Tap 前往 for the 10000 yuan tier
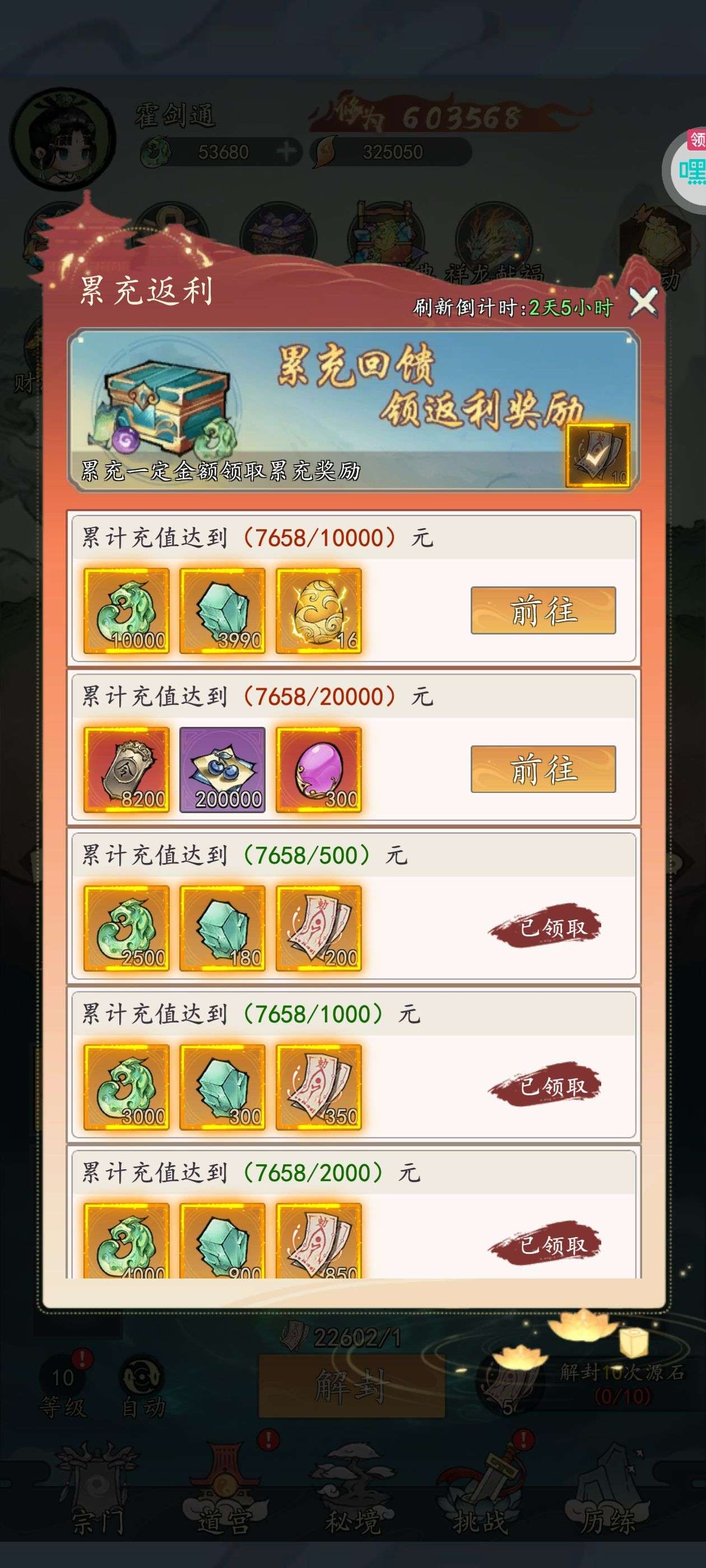This screenshot has height=1568, width=706. [543, 610]
